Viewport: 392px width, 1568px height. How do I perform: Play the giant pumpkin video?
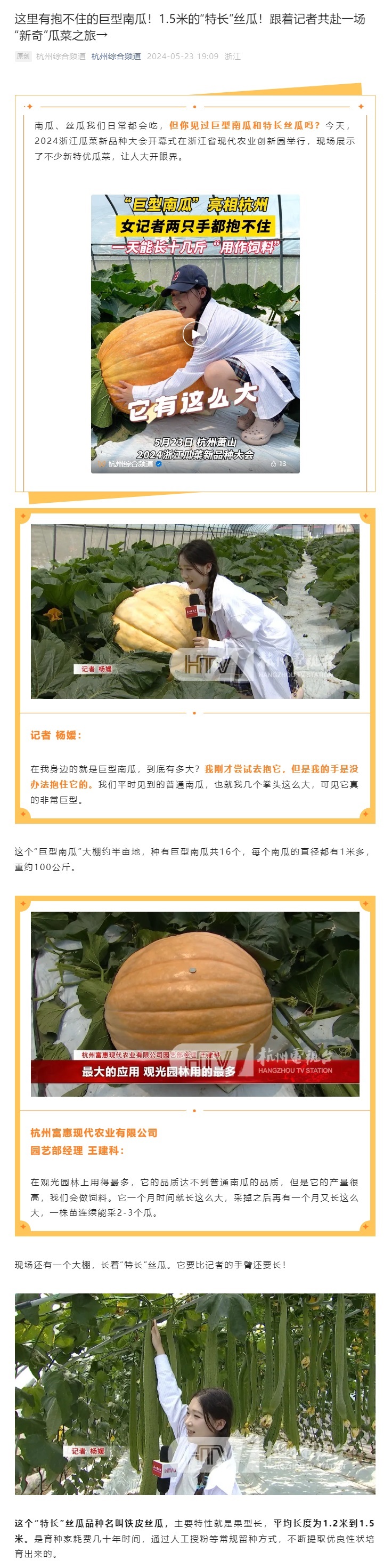(x=194, y=334)
